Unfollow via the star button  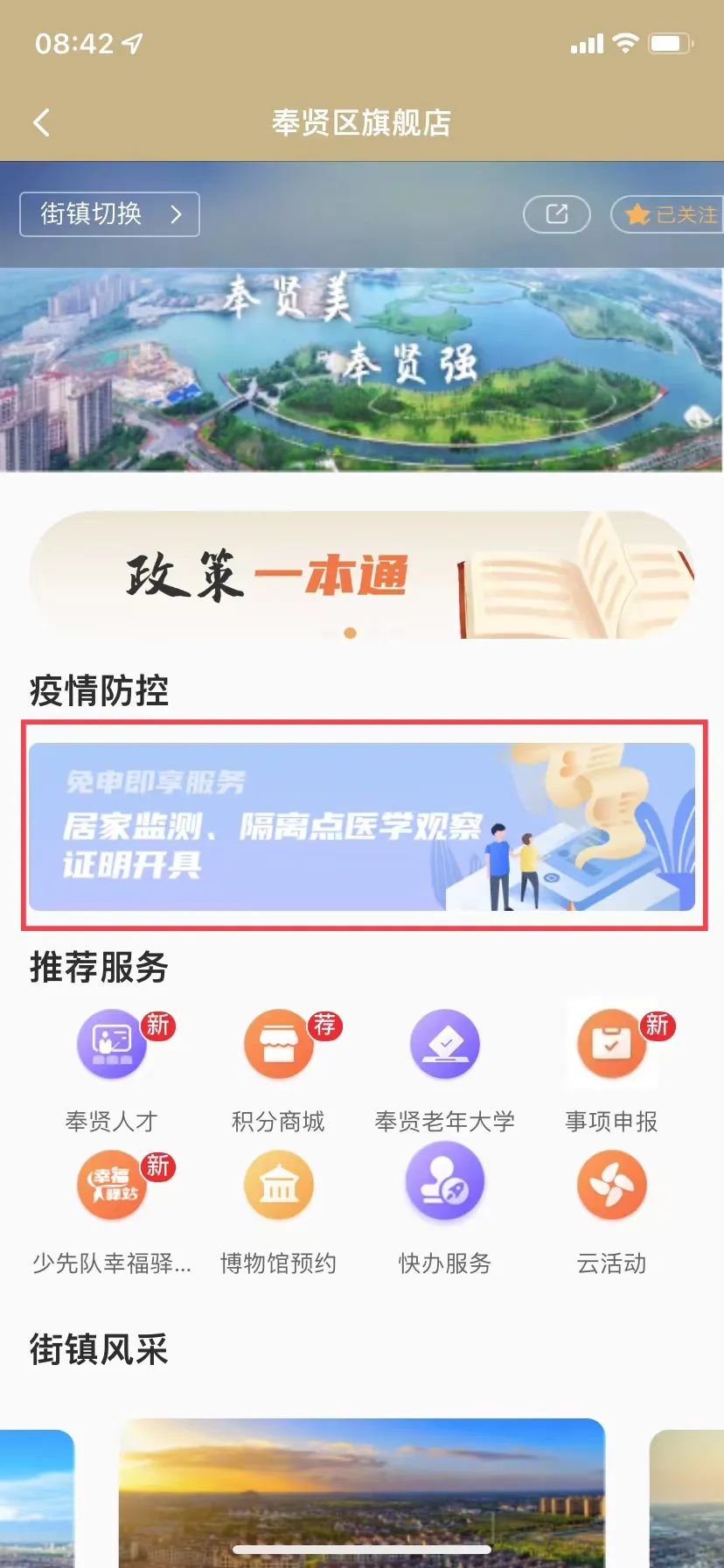pyautogui.click(x=637, y=213)
